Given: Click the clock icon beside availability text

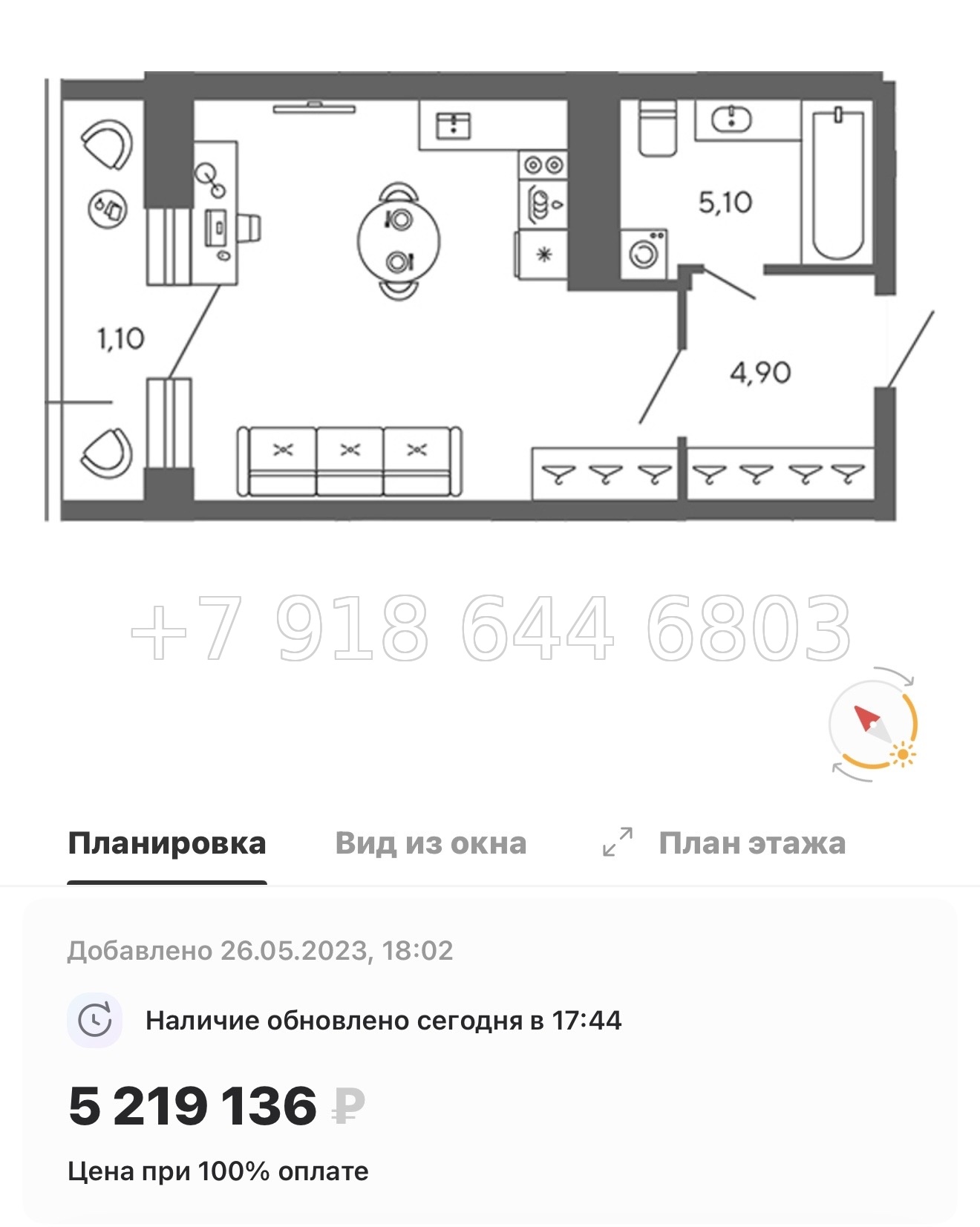Looking at the screenshot, I should [x=96, y=1020].
